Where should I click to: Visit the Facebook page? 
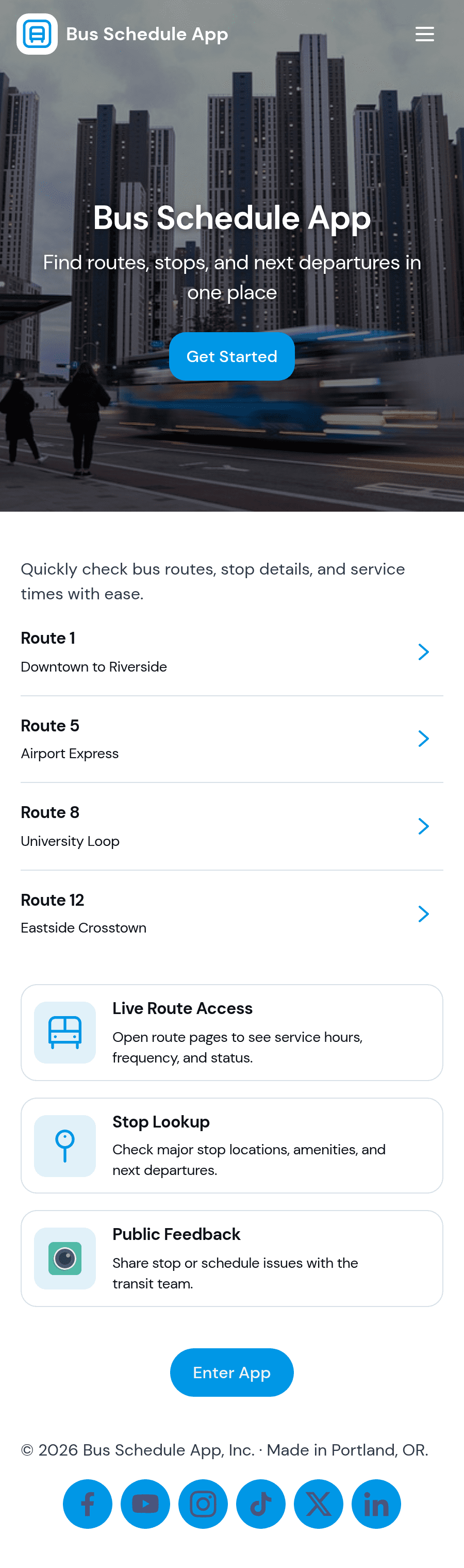88,1504
